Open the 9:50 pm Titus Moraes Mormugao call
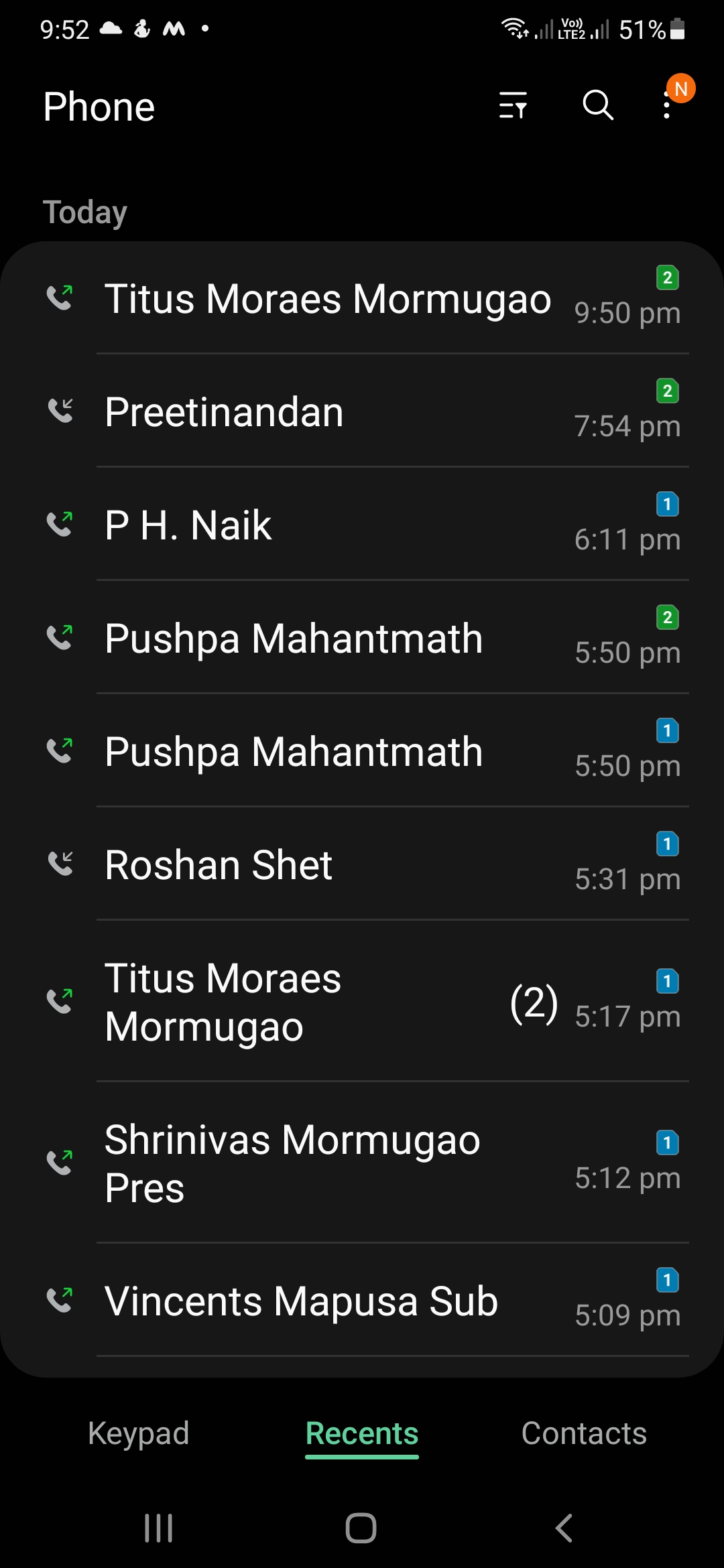 click(x=362, y=298)
